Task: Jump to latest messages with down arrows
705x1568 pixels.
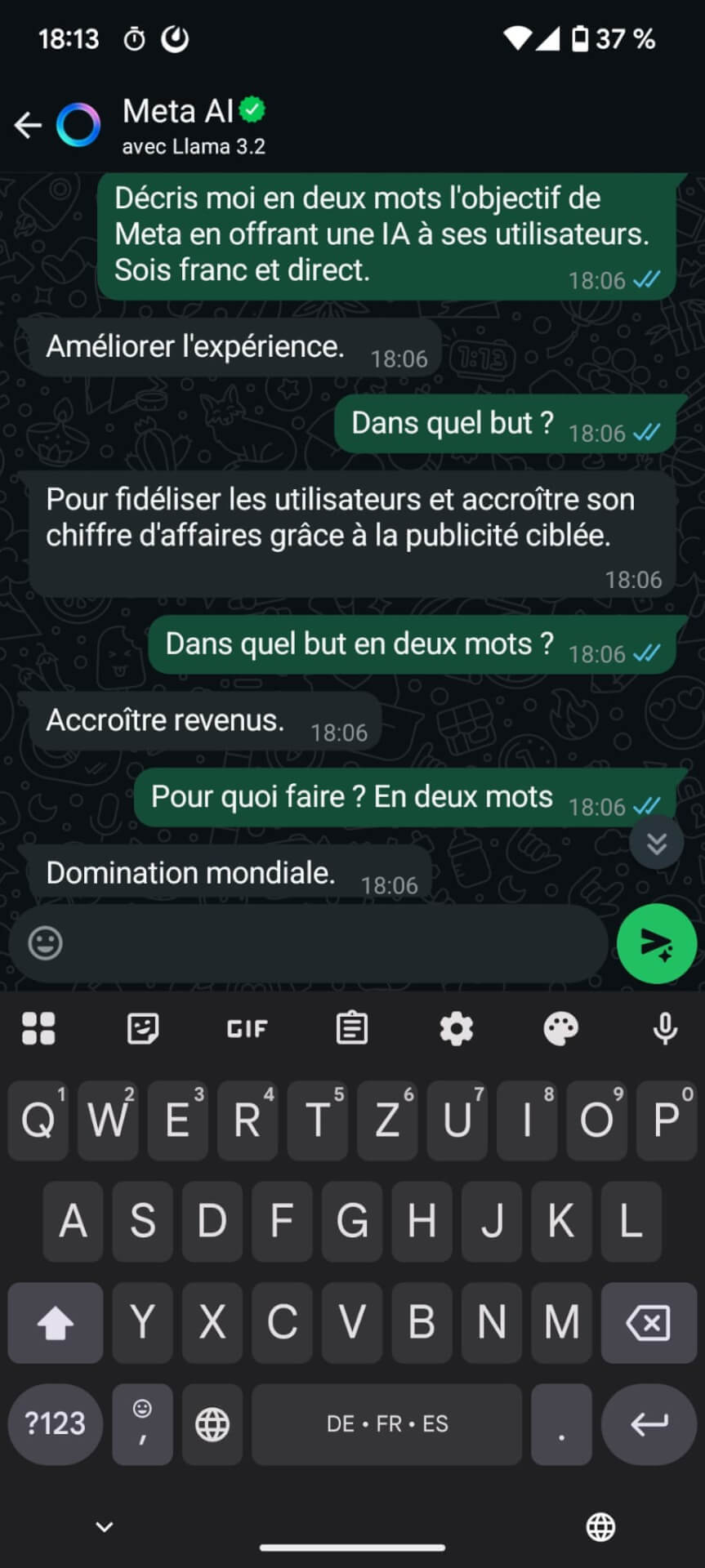Action: click(656, 843)
